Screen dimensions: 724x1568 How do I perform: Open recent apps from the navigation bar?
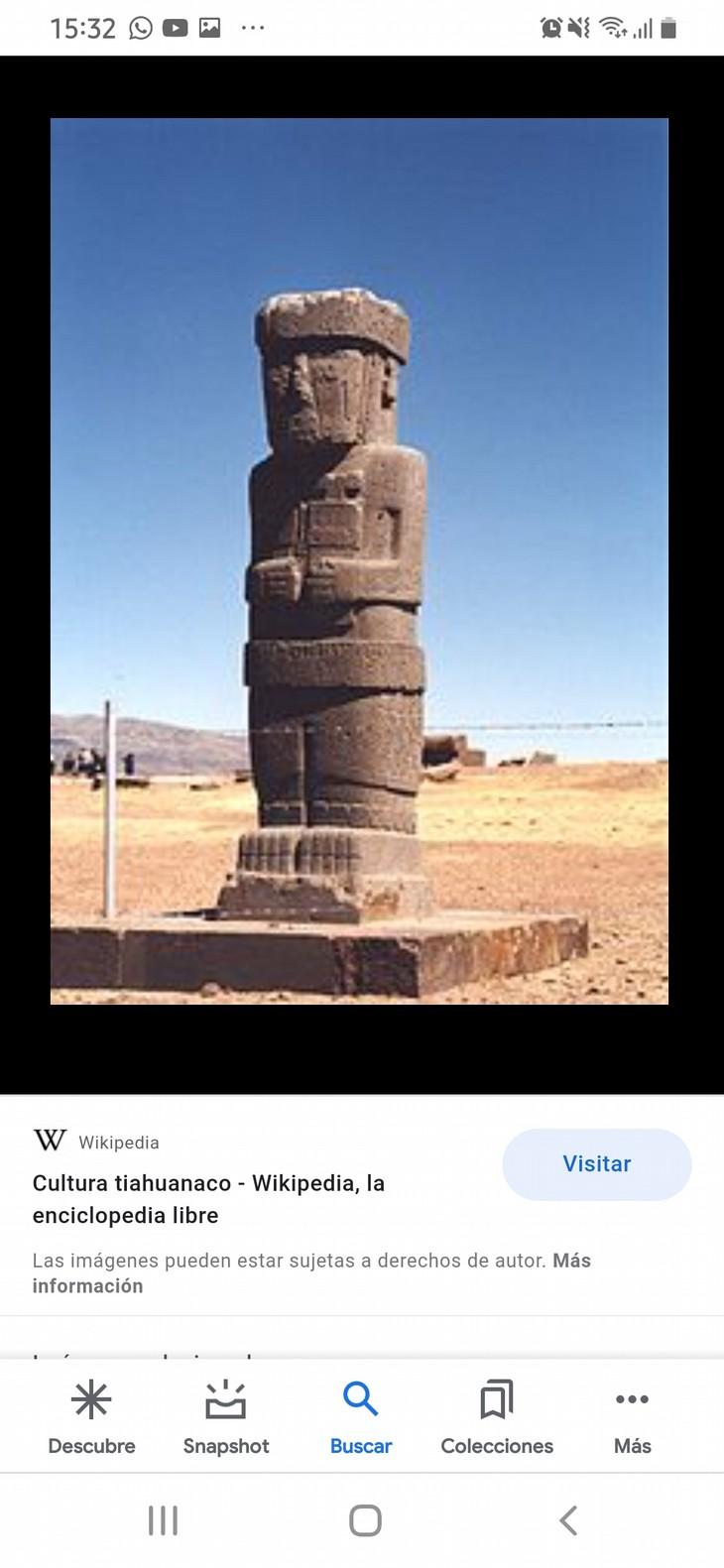tap(163, 1519)
